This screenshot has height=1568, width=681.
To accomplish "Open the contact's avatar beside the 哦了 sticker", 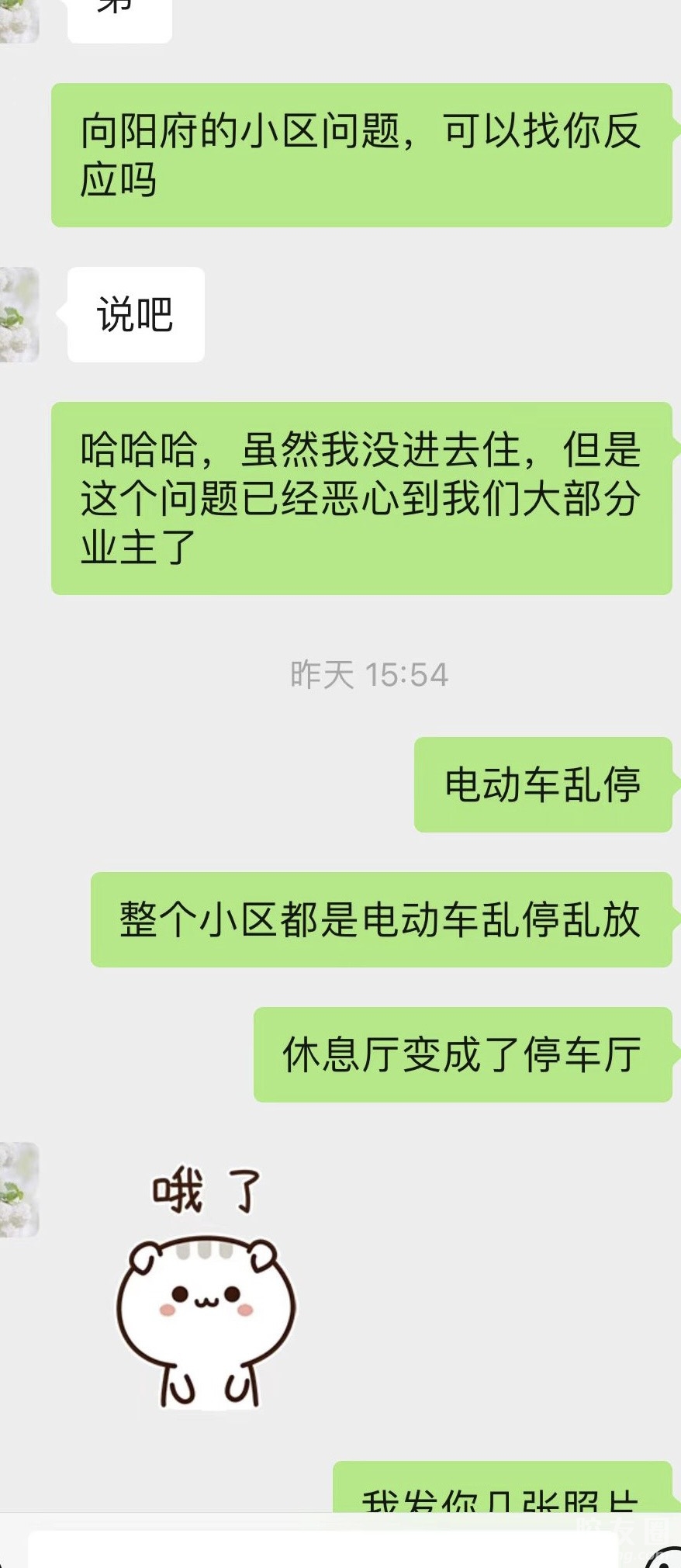I will pos(19,1189).
